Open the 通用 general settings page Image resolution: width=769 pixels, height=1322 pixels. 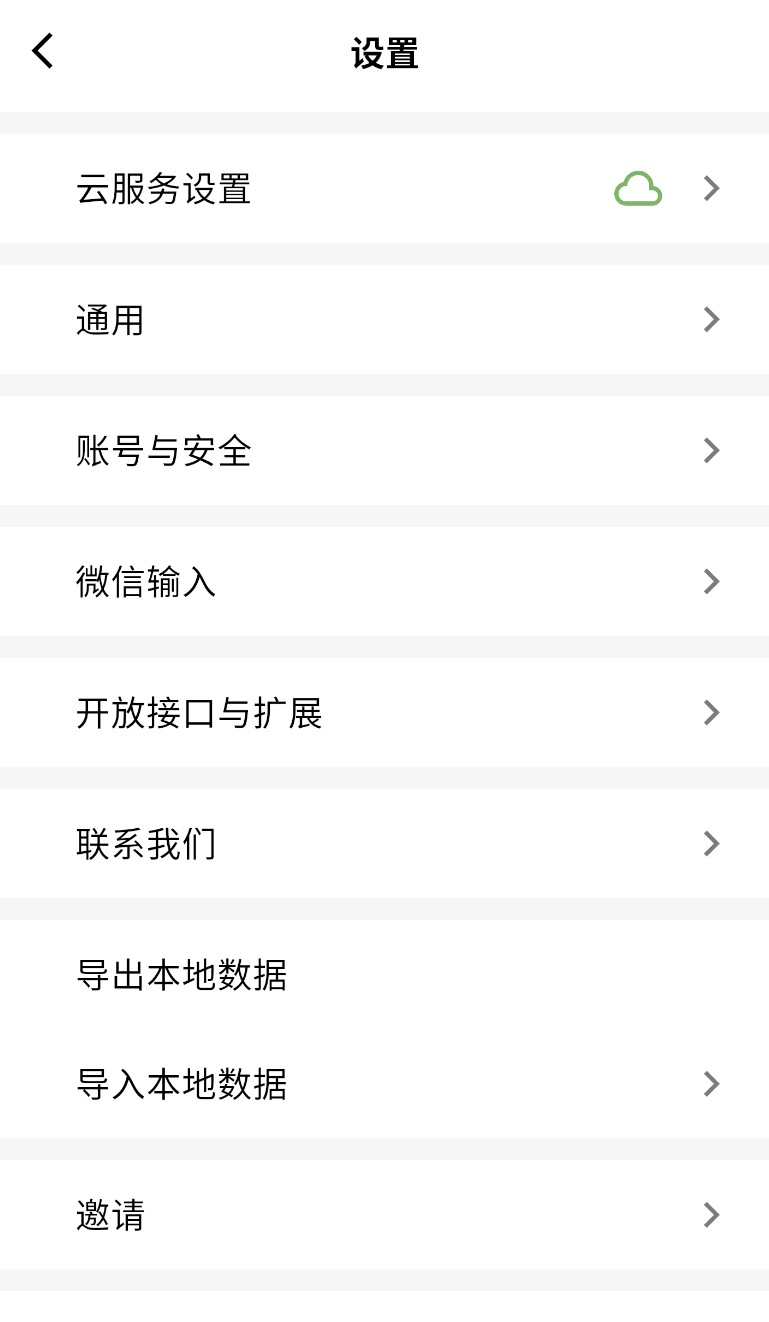[110, 319]
